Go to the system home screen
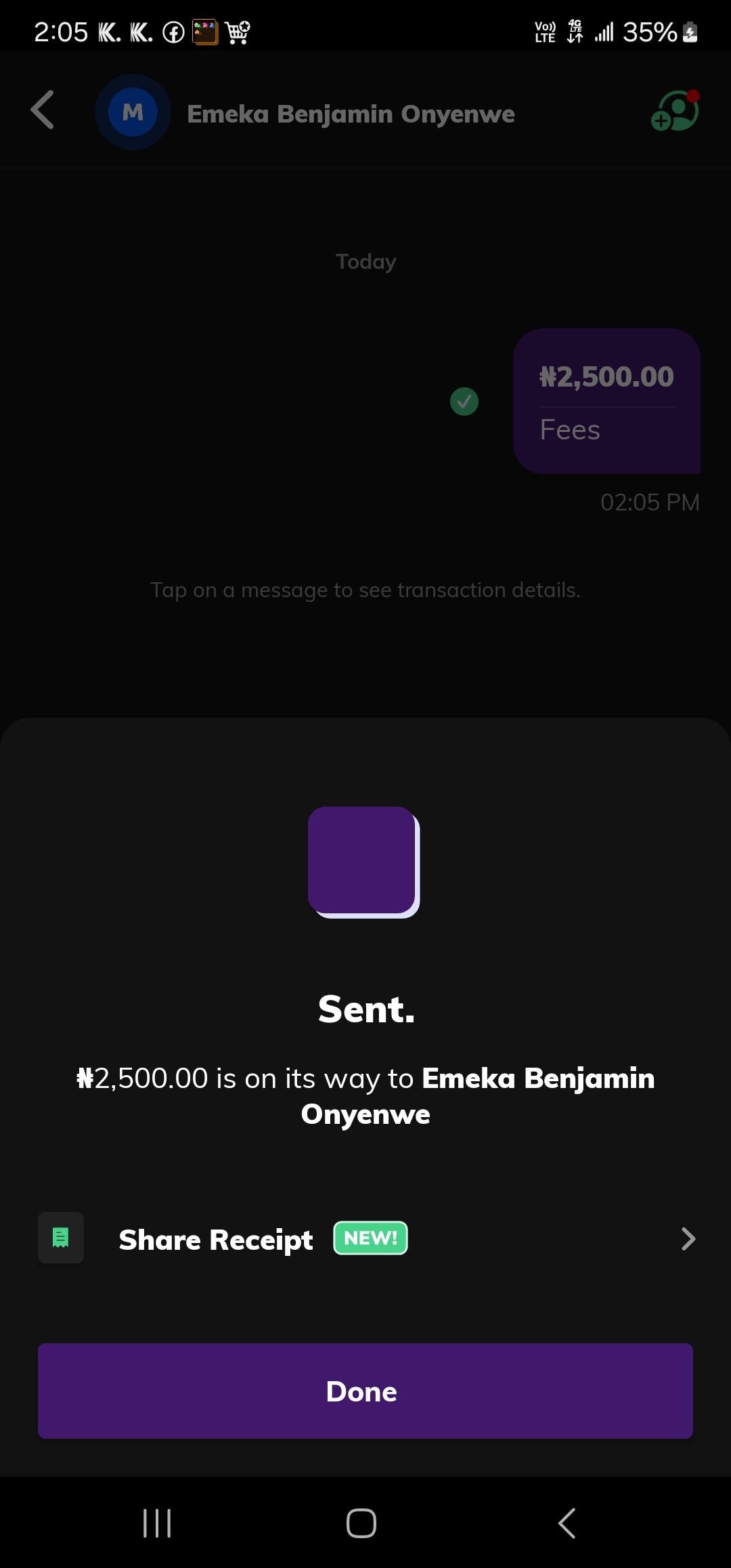This screenshot has height=1568, width=731. point(361,1523)
